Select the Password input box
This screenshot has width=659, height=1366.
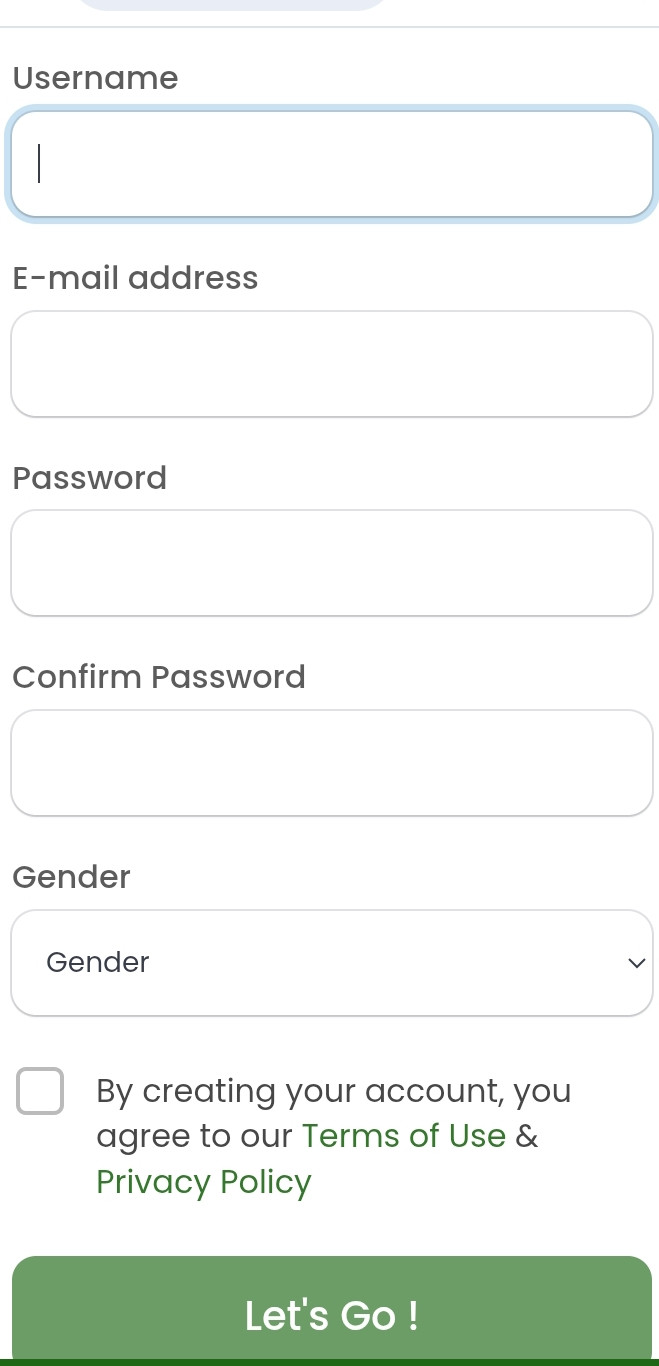point(331,563)
